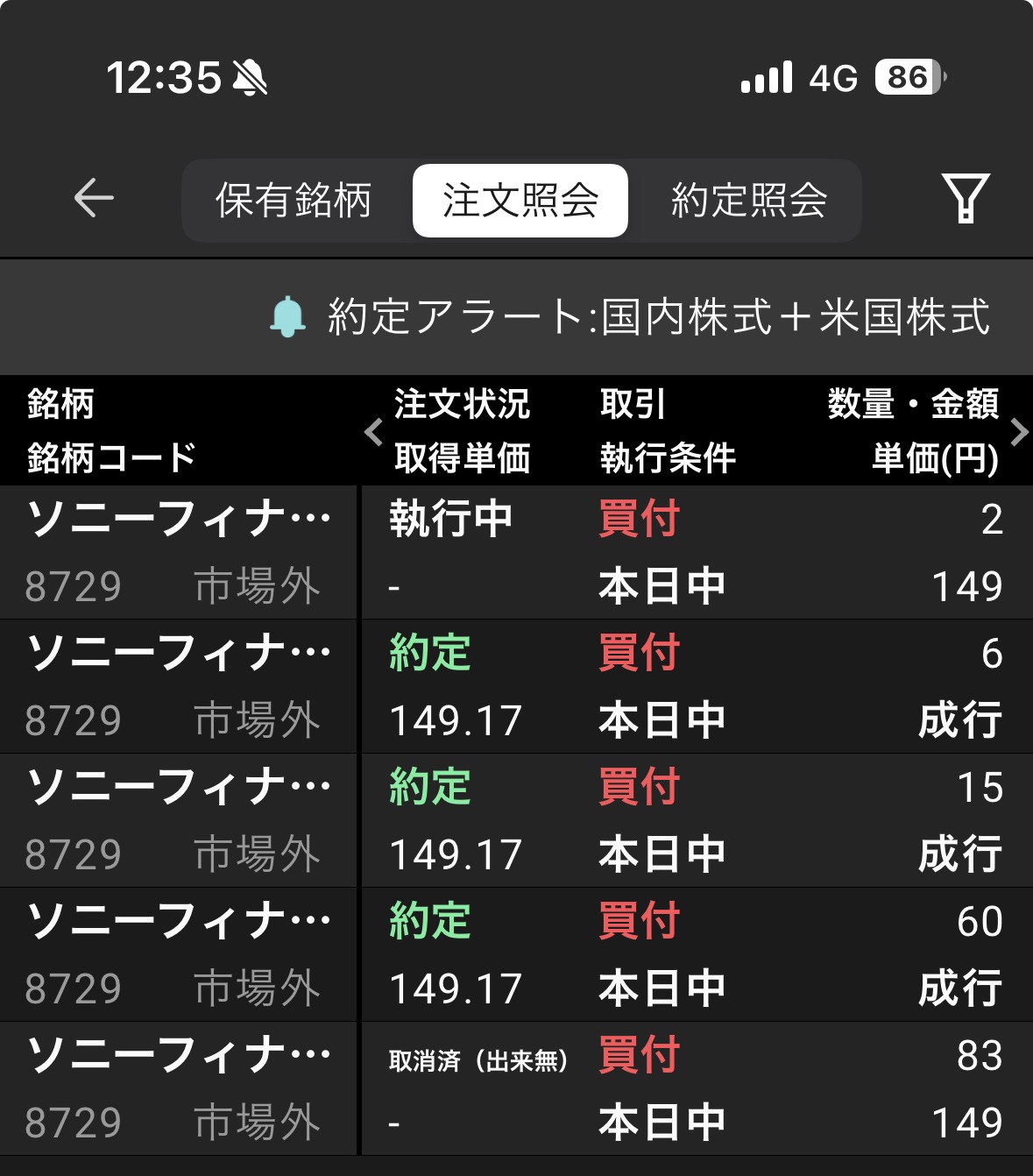Switch to the 保有銘柄 tab

click(294, 201)
